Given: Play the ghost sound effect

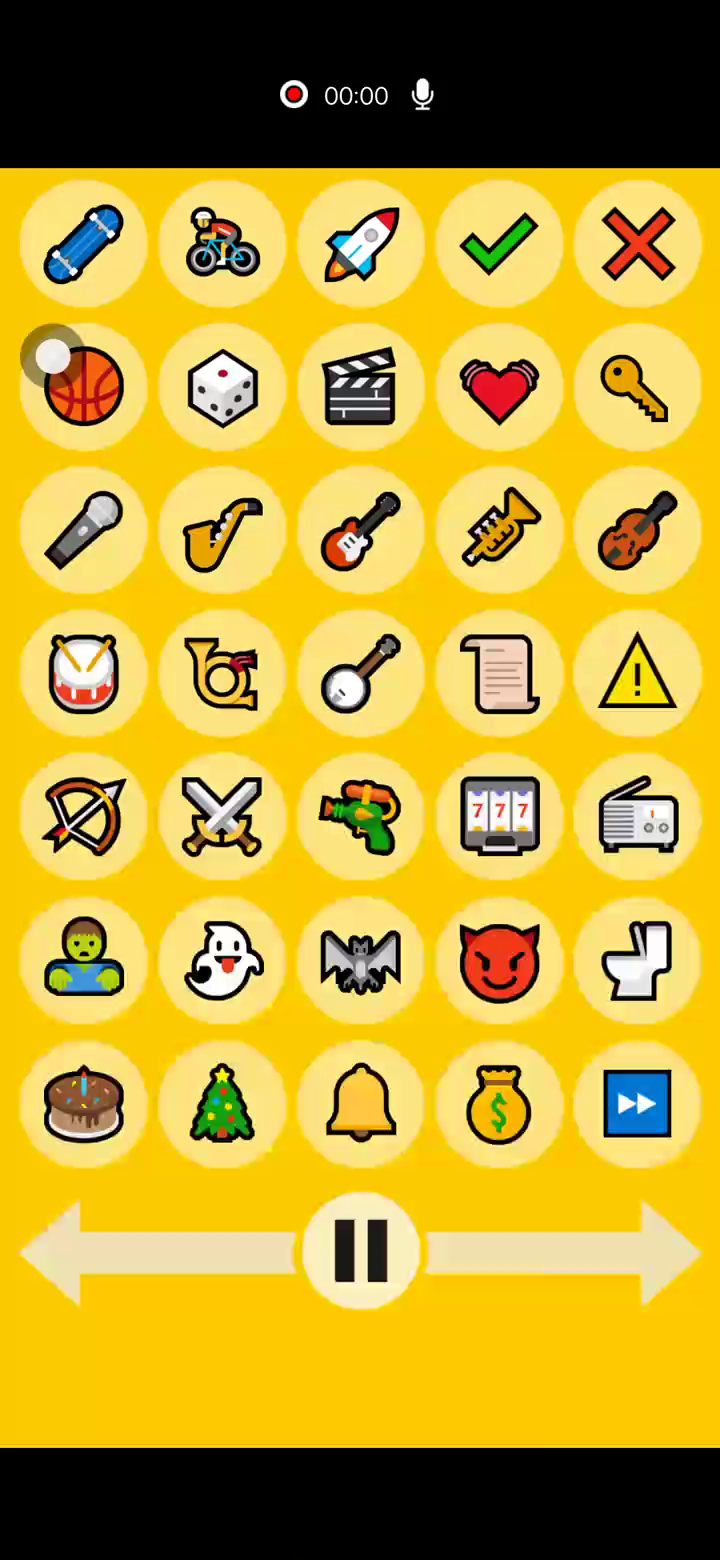Looking at the screenshot, I should tap(222, 960).
